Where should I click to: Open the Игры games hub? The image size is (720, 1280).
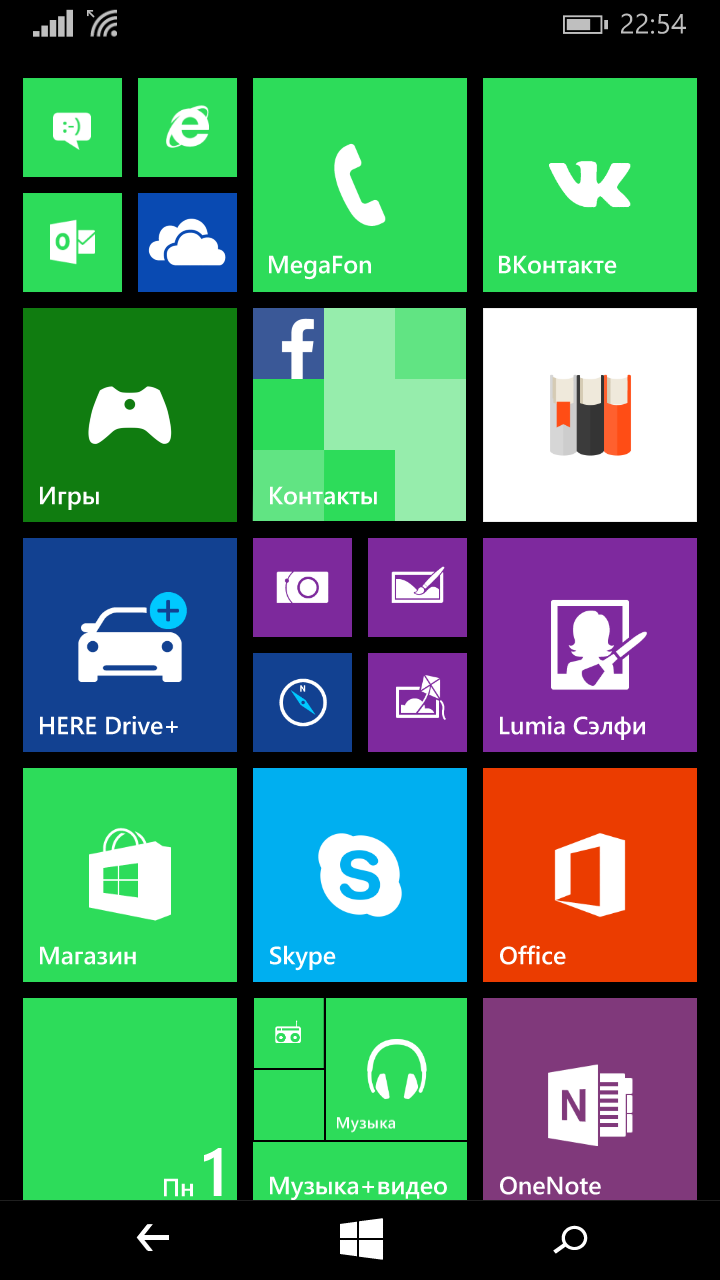coord(130,415)
